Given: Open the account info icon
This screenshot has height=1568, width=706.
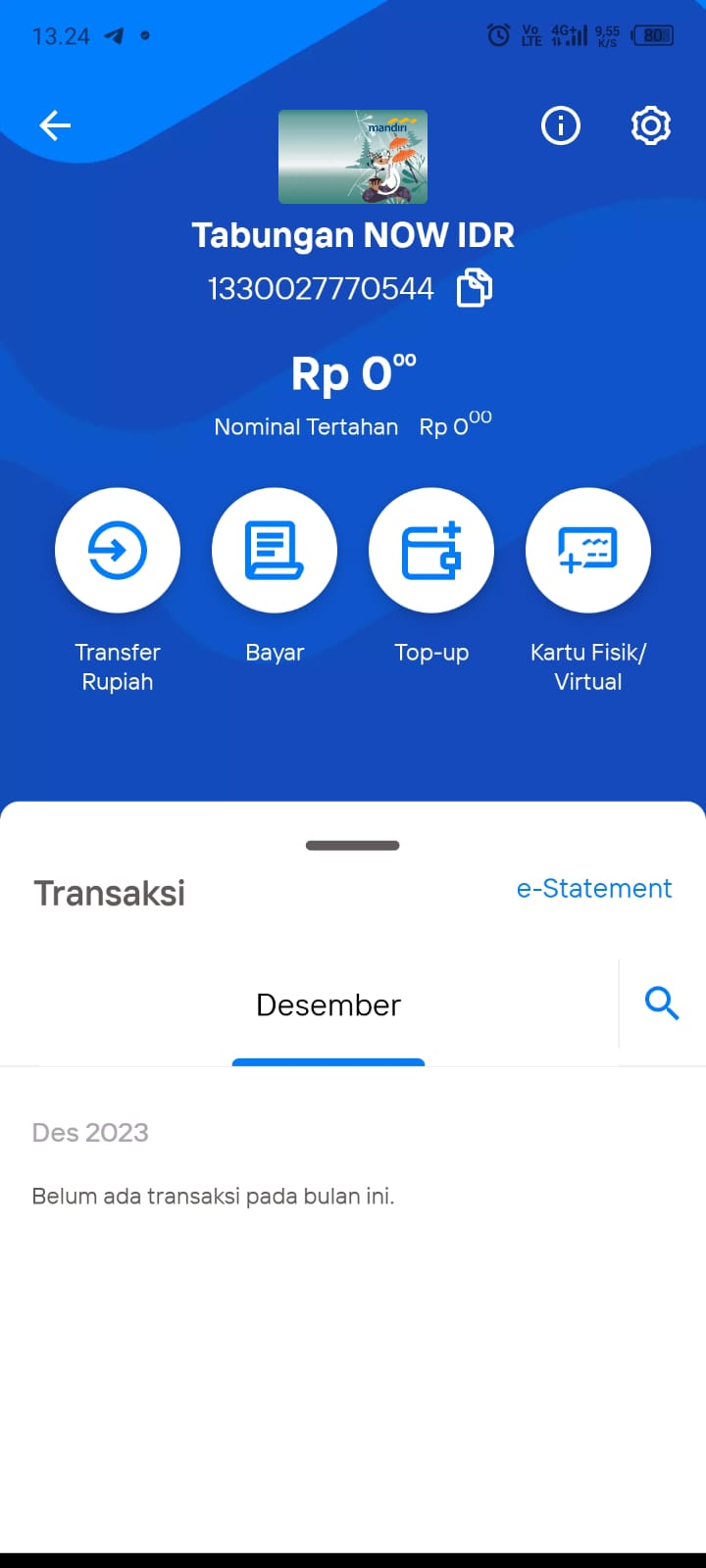Looking at the screenshot, I should [x=561, y=125].
